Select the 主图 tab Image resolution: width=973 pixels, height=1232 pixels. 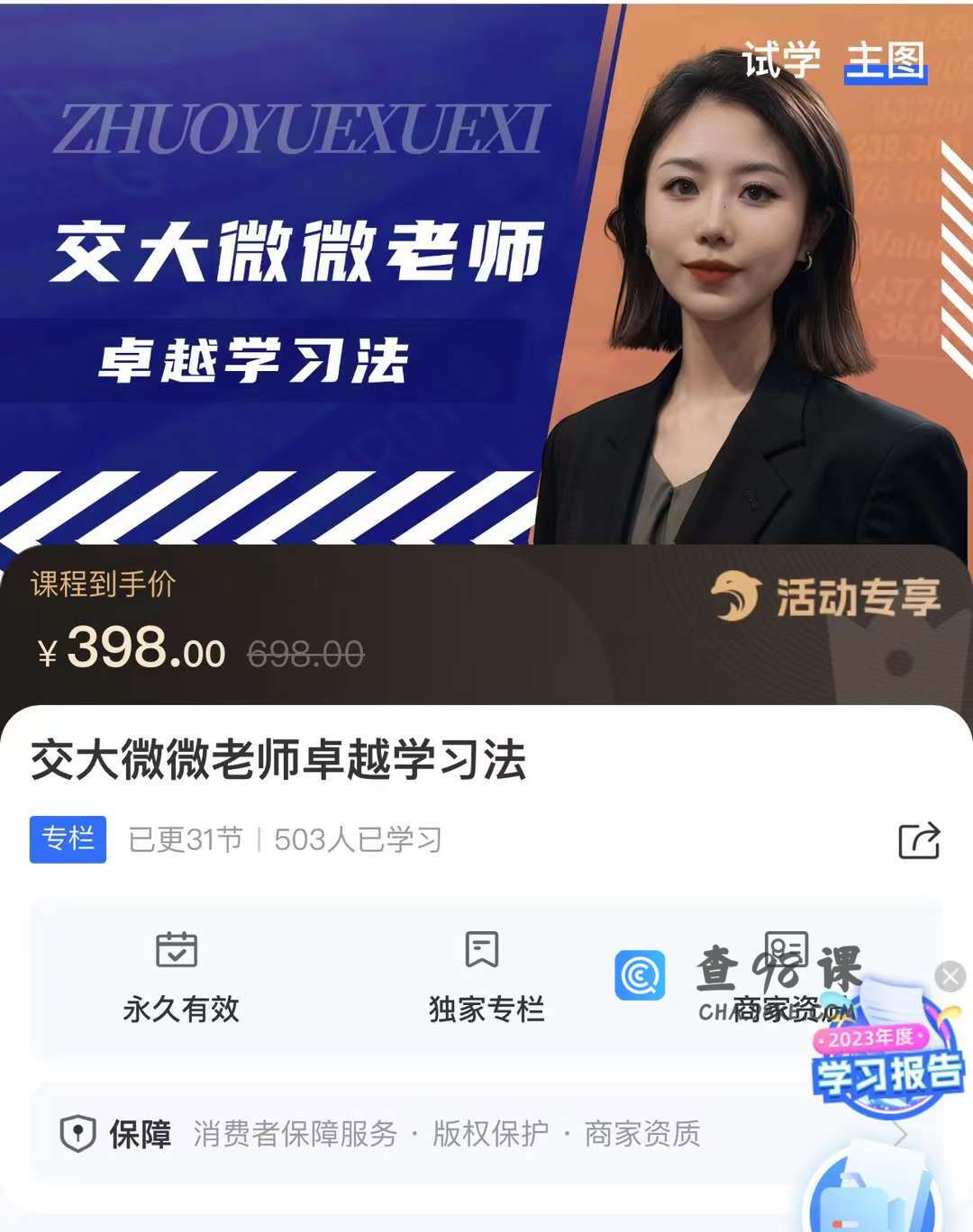click(x=886, y=60)
